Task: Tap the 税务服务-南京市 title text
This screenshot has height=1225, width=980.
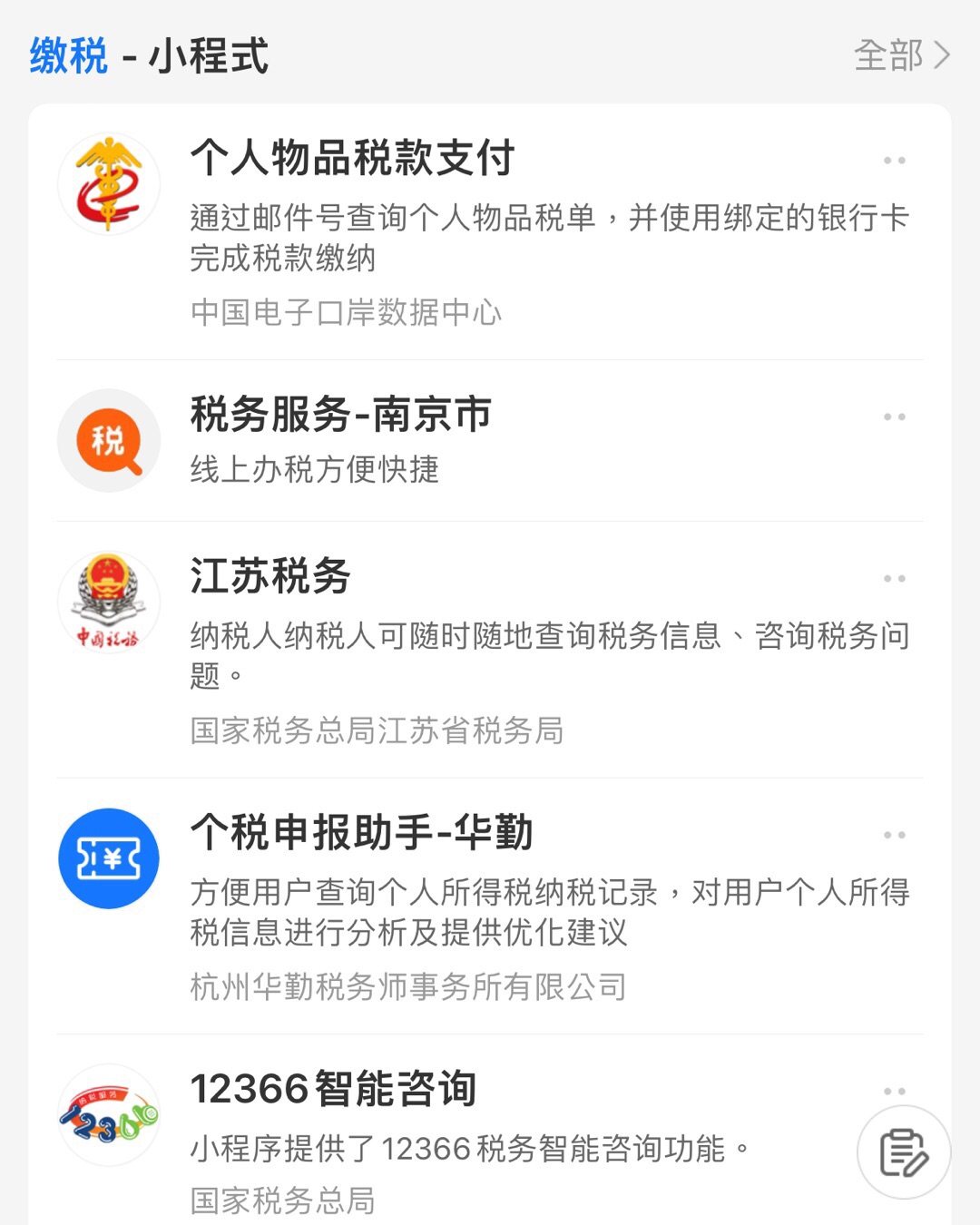Action: [x=340, y=415]
